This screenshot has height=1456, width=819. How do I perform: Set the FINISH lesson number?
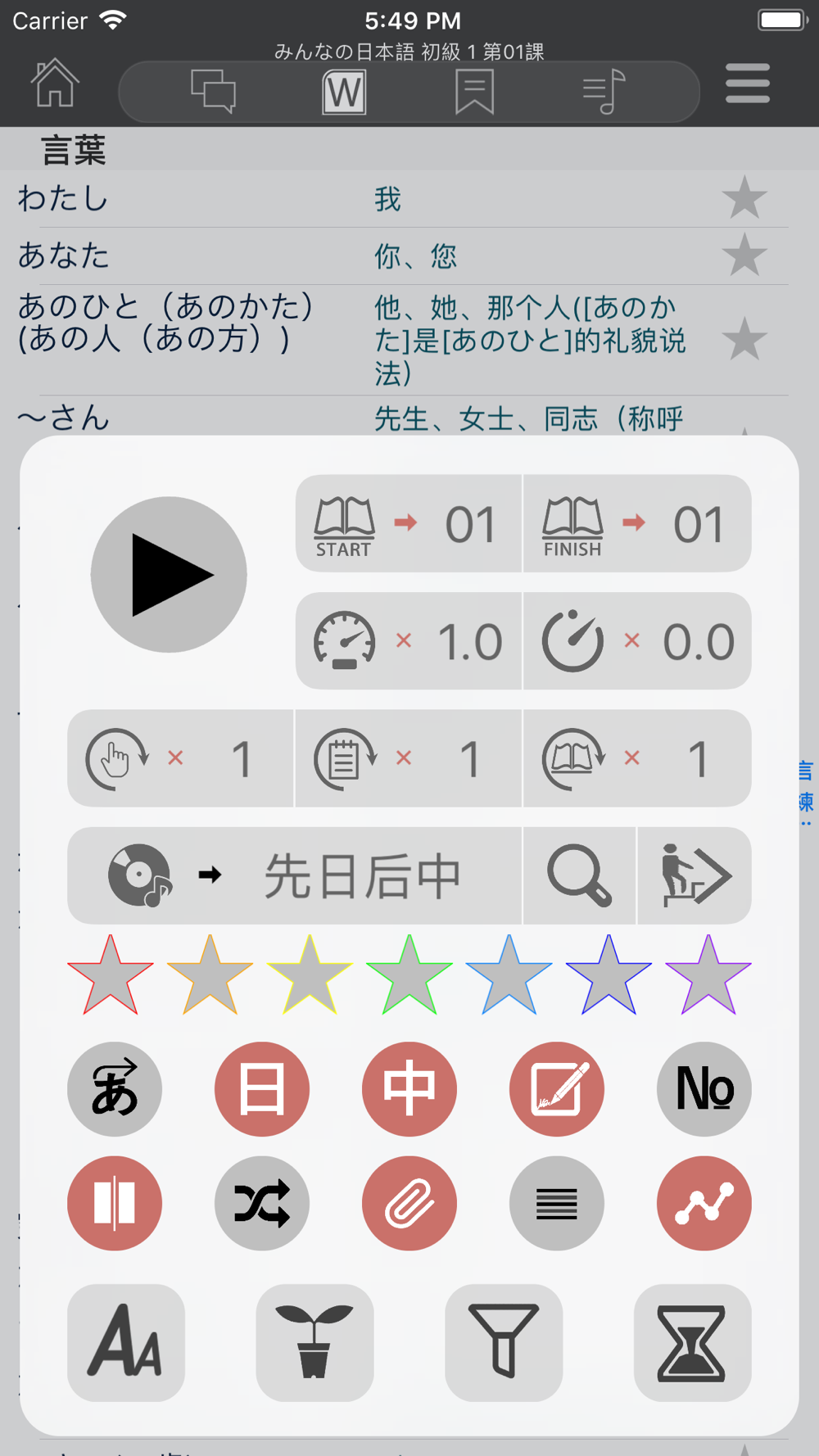(637, 523)
